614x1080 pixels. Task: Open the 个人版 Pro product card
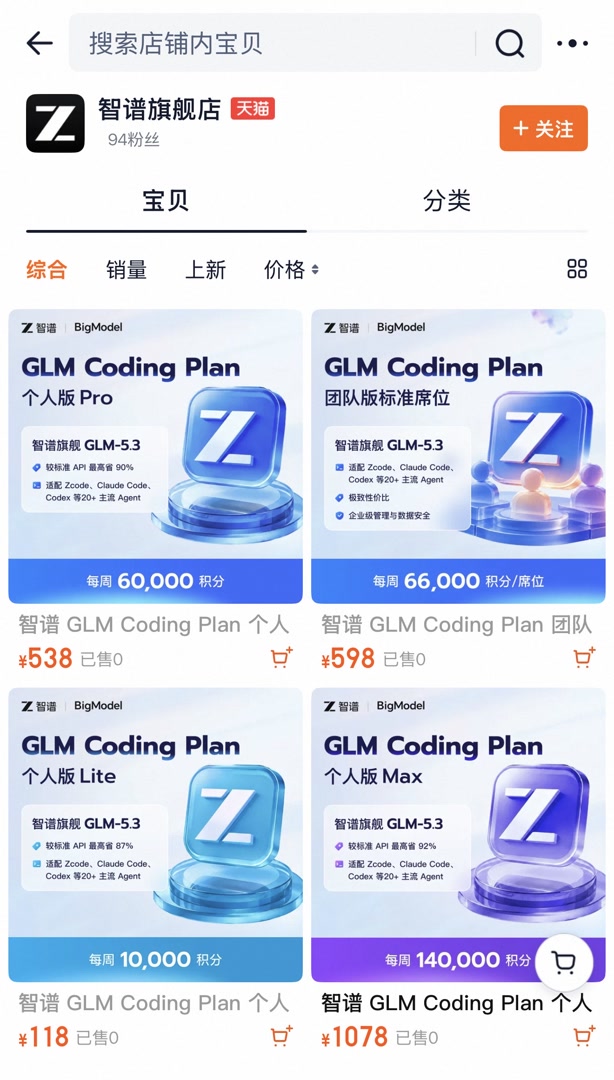(155, 456)
